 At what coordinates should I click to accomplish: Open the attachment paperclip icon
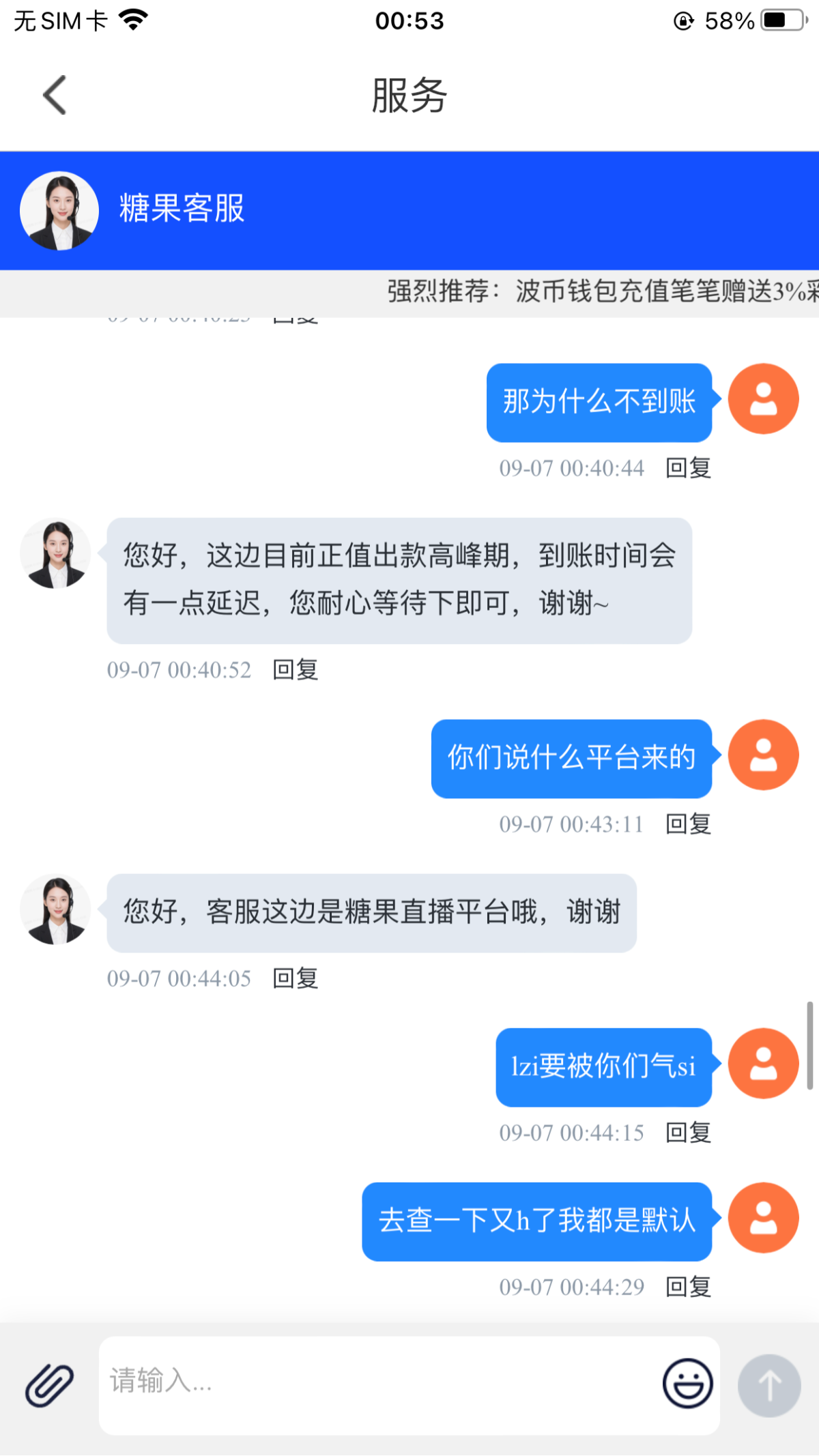point(49,1385)
